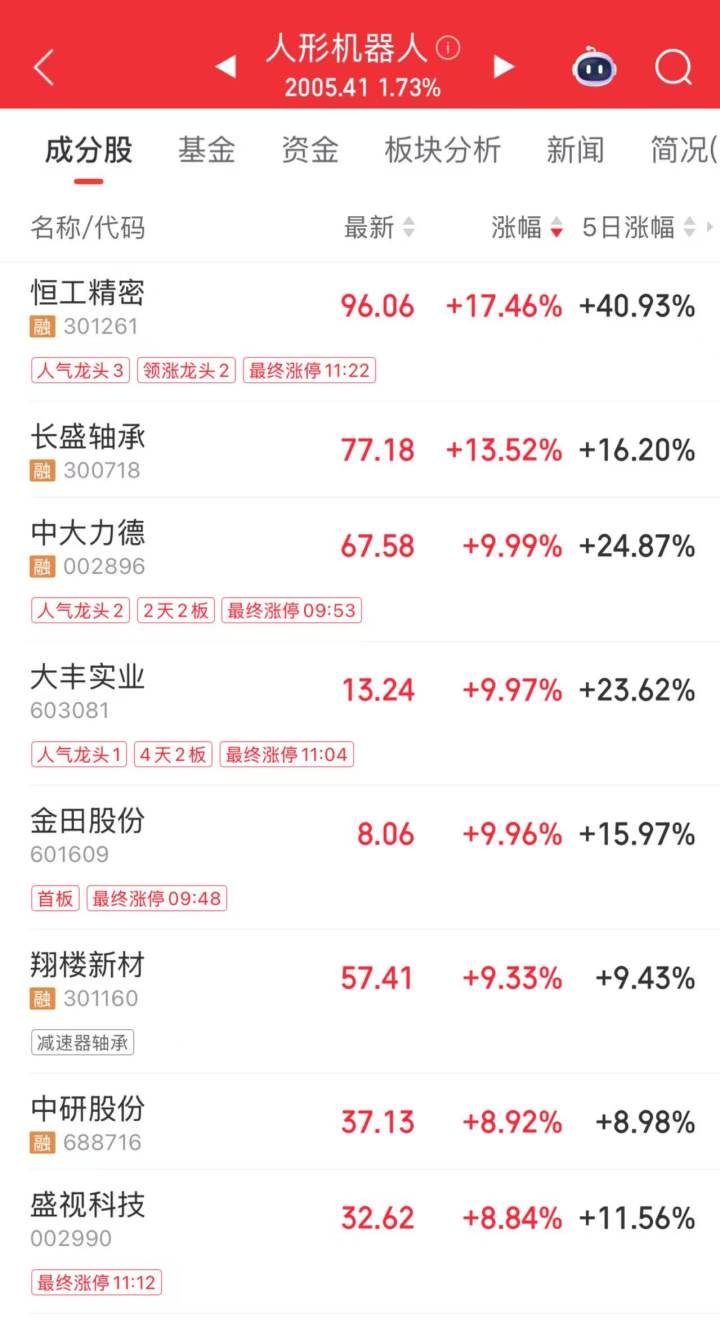This screenshot has height=1323, width=720.
Task: Sort the list by 5日涨幅
Action: coord(638,228)
